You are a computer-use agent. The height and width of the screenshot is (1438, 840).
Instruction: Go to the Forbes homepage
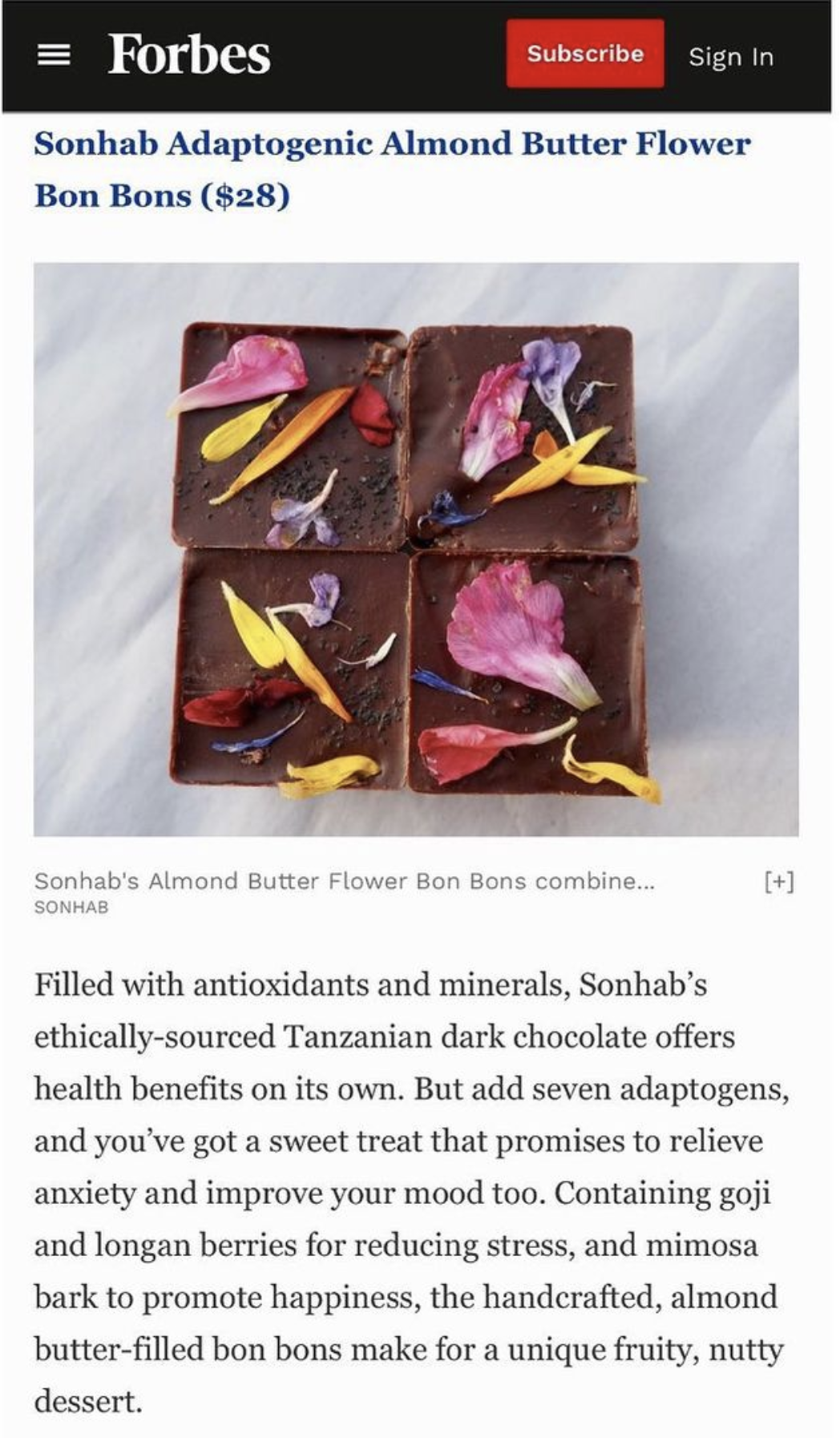(x=189, y=55)
